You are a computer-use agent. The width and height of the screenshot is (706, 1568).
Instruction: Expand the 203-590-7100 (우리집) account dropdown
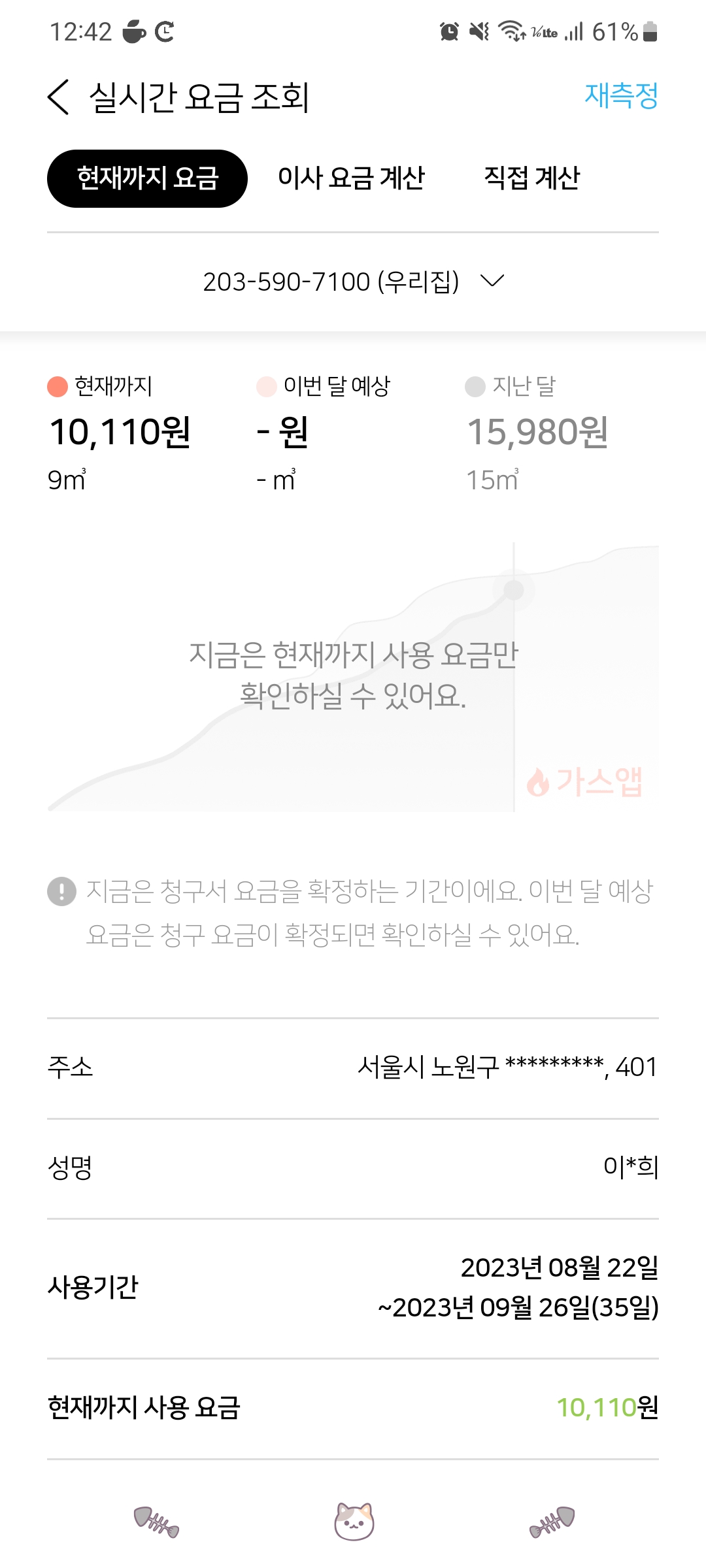353,282
